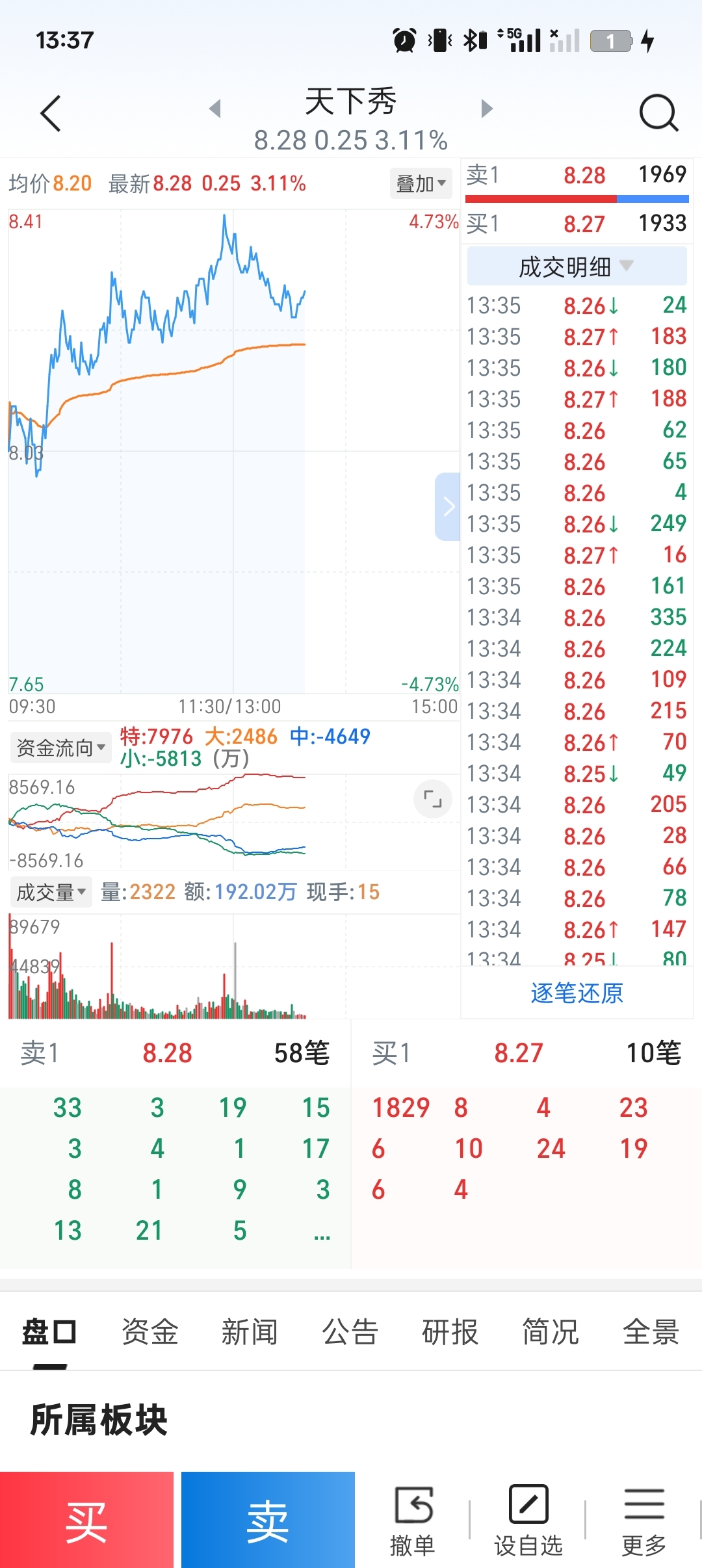The width and height of the screenshot is (702, 1568).
Task: Switch to the 公告 tab
Action: click(x=350, y=1332)
